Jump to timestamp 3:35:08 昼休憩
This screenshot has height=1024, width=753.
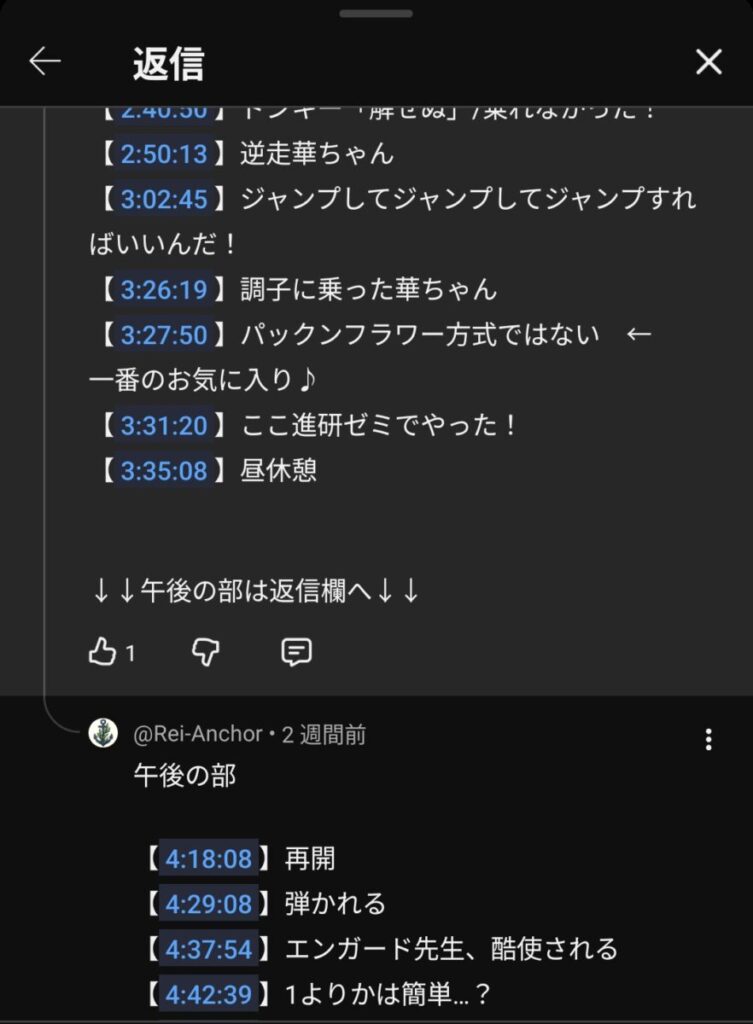click(x=164, y=471)
